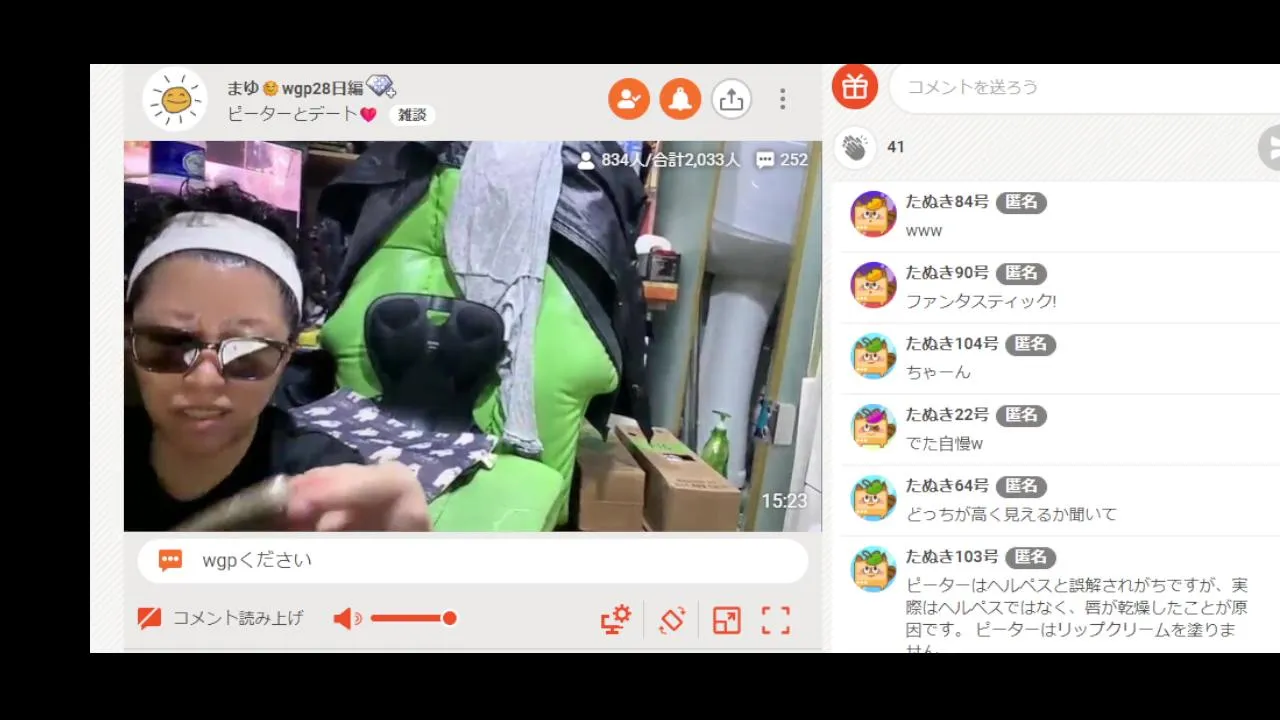This screenshot has width=1280, height=720.
Task: Follow the streamer with the orange person icon
Action: coord(629,99)
